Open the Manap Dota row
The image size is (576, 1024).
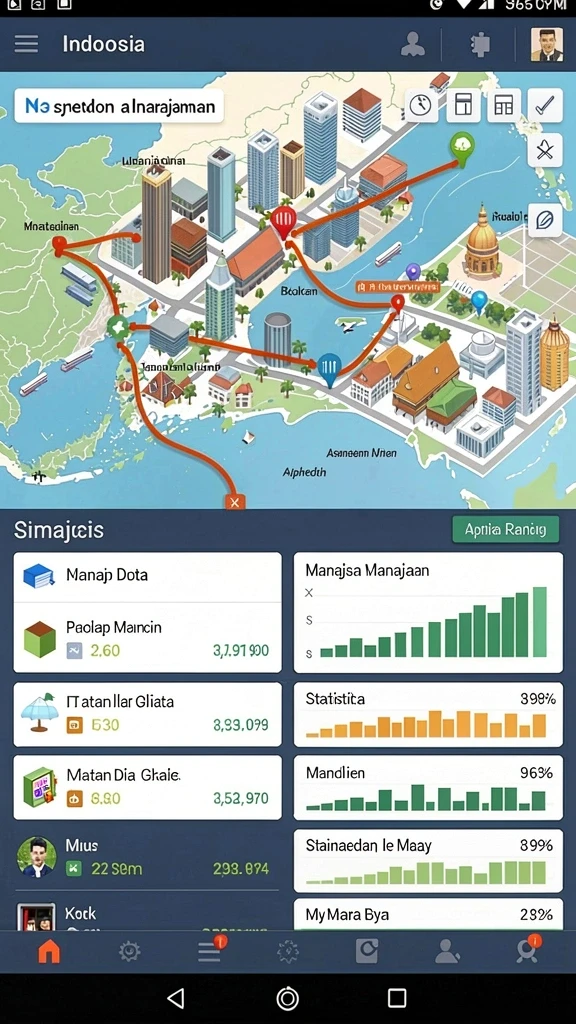(x=148, y=575)
